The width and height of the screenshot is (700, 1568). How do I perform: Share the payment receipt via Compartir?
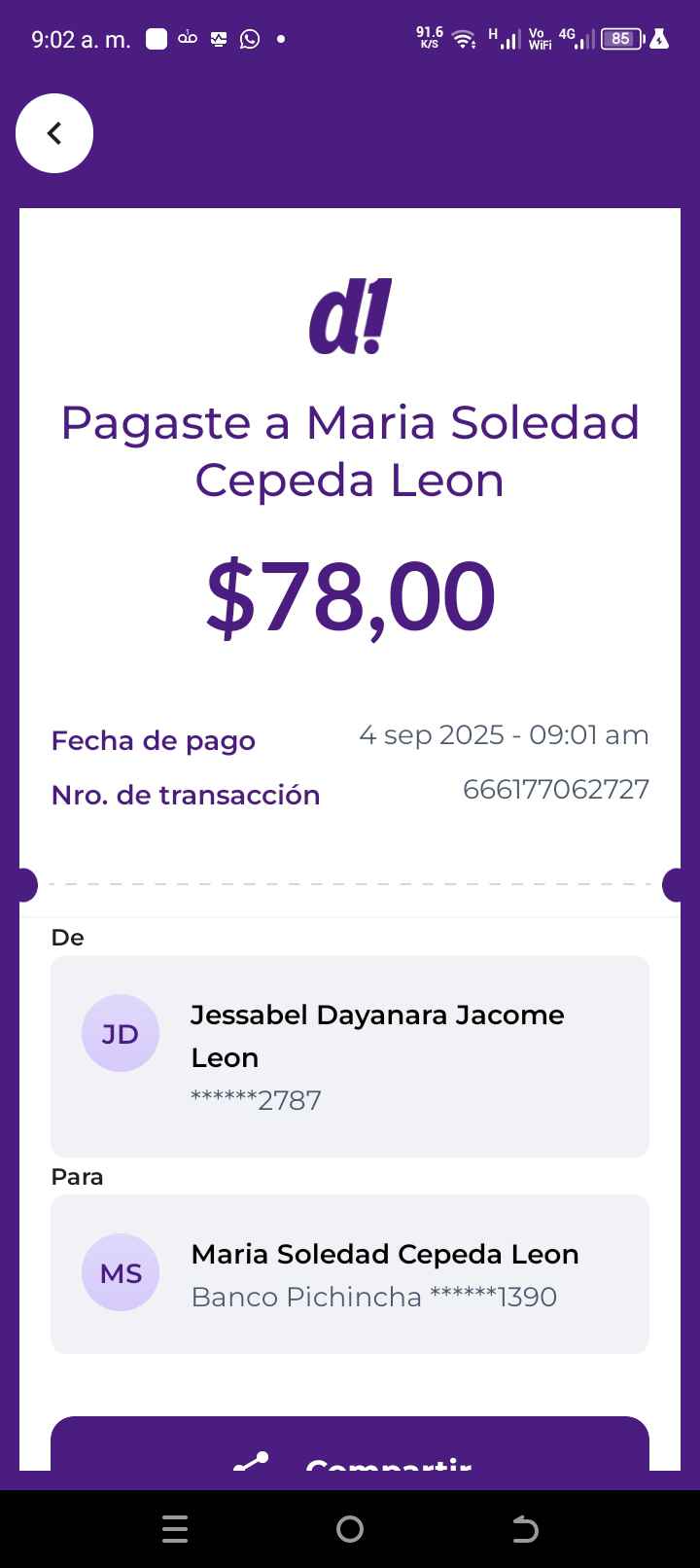tap(350, 1449)
